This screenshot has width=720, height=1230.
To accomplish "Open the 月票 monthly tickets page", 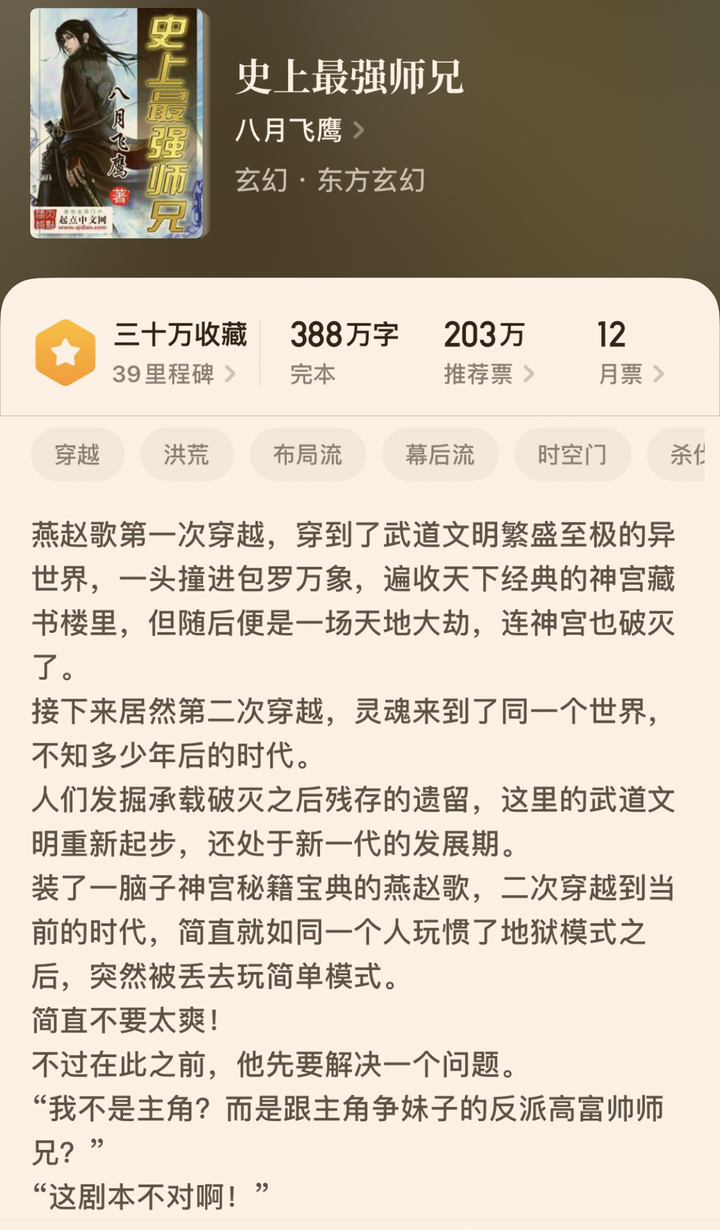I will click(630, 374).
